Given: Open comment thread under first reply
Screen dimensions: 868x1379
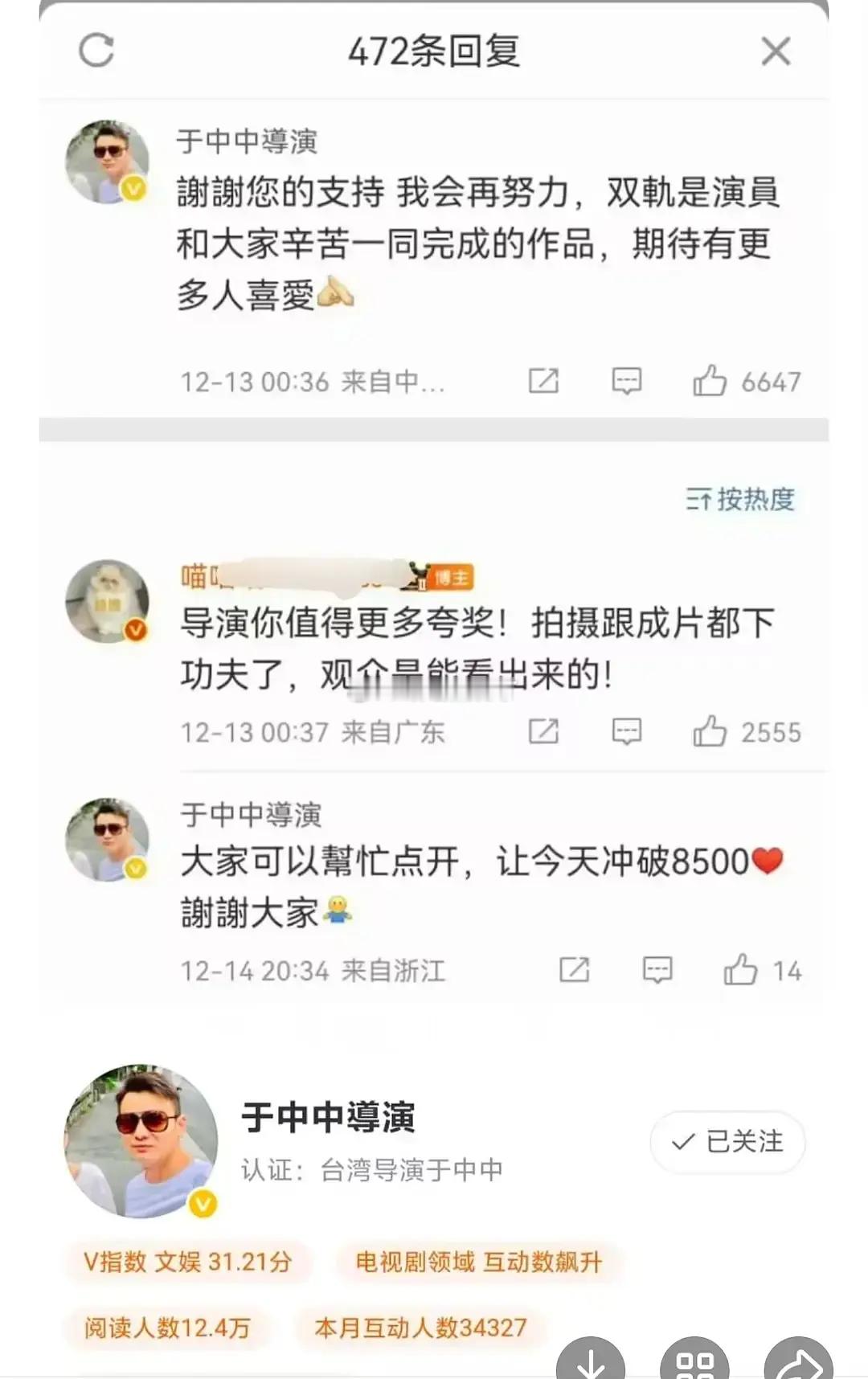Looking at the screenshot, I should click(x=626, y=379).
